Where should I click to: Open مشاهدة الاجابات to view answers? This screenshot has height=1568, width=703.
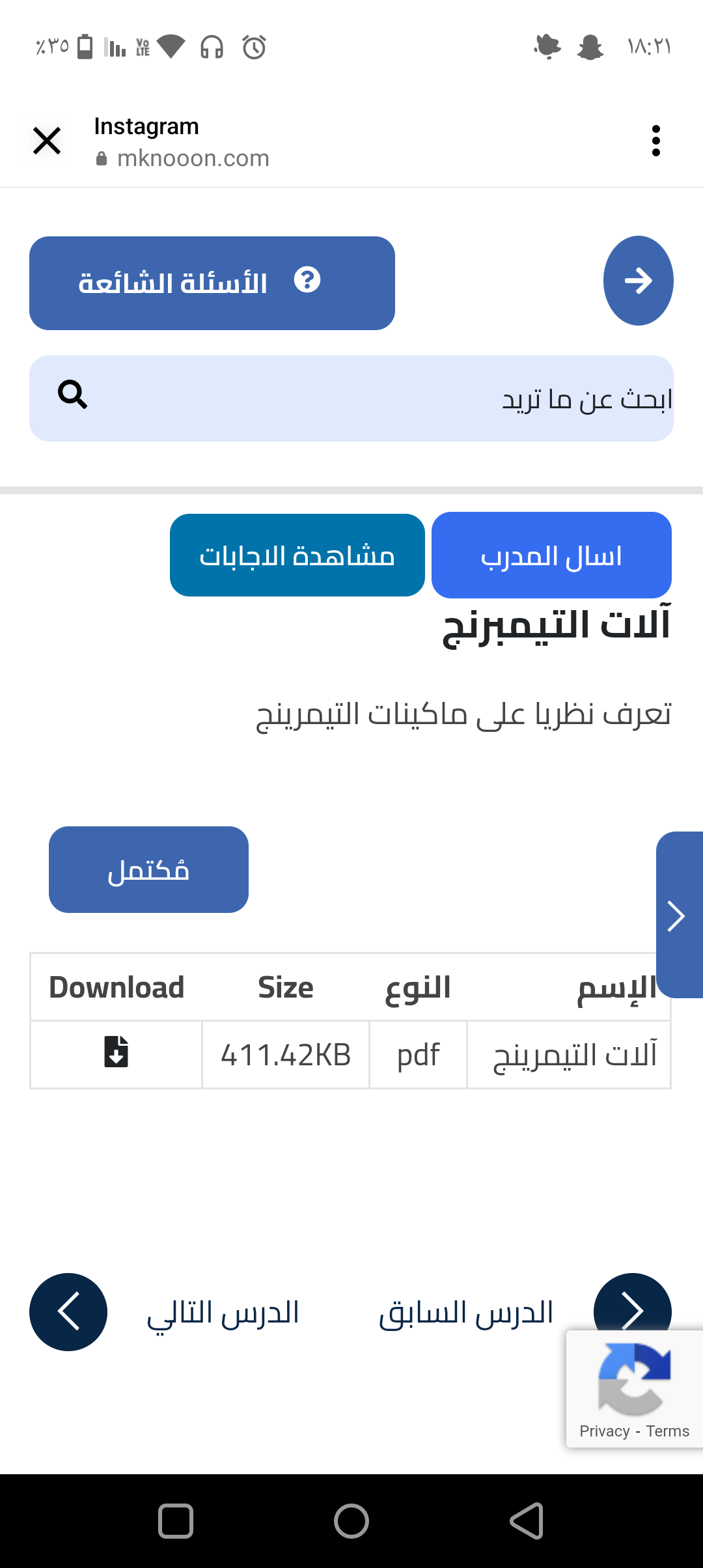(297, 555)
